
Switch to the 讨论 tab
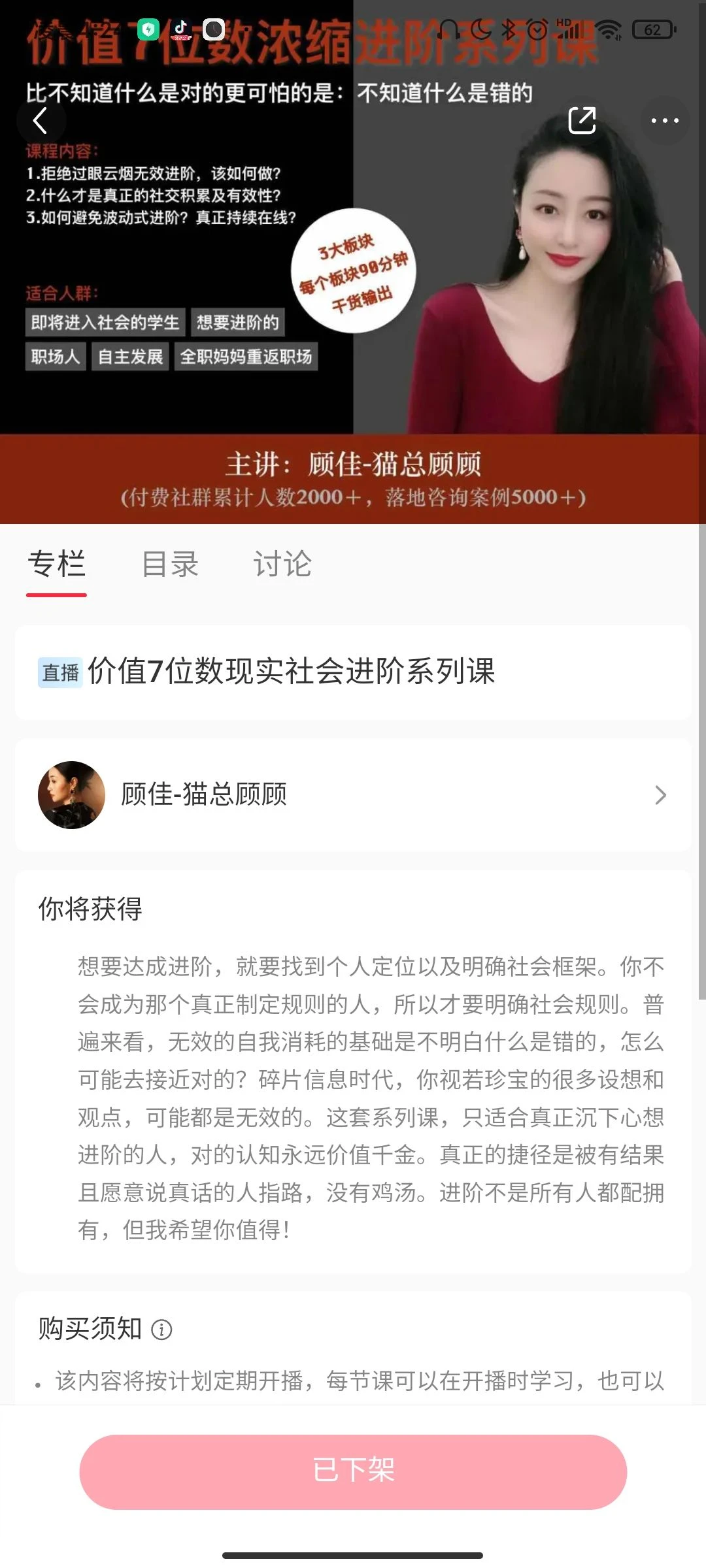click(282, 564)
